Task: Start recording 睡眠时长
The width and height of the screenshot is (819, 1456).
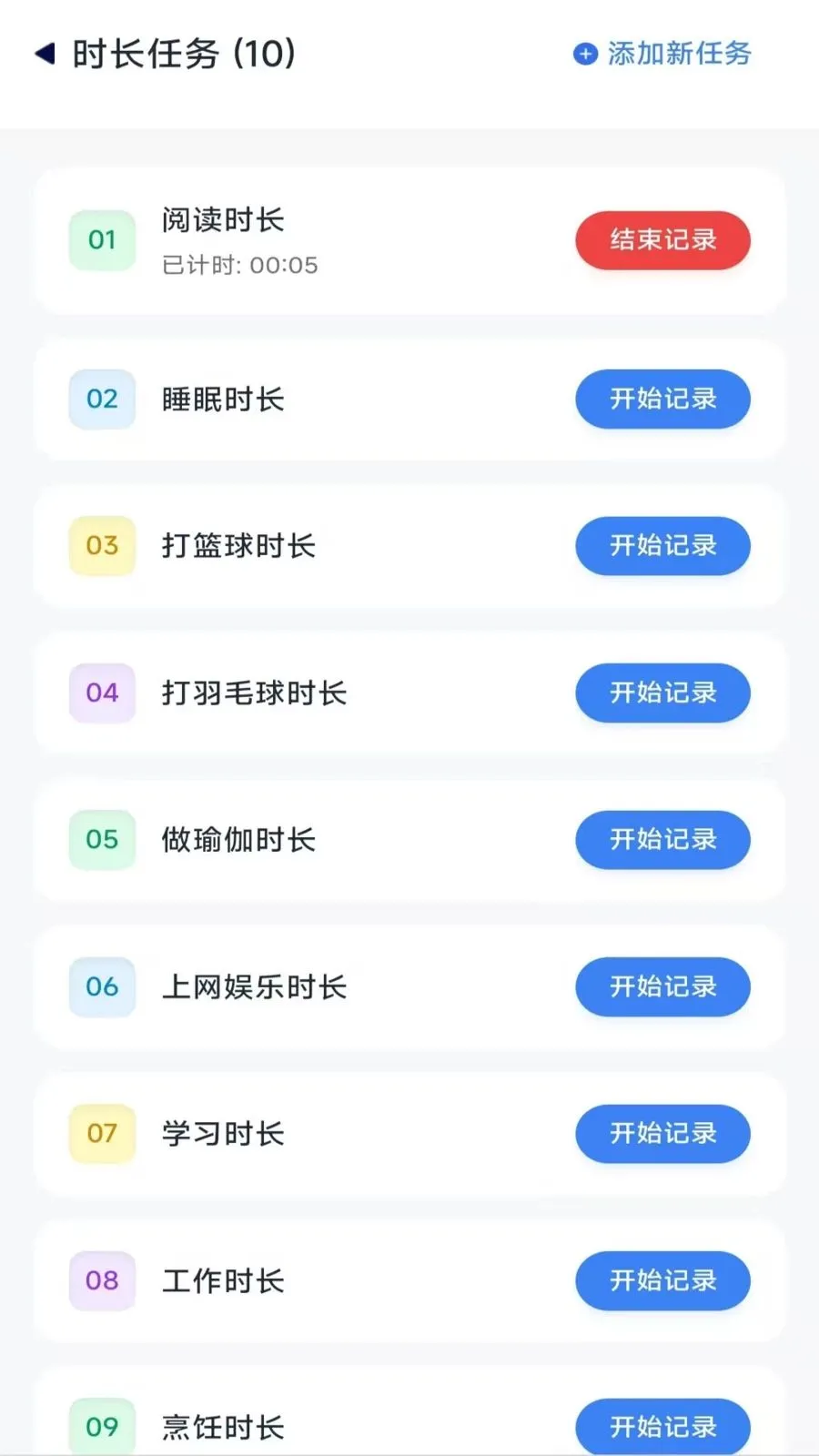Action: 662,399
